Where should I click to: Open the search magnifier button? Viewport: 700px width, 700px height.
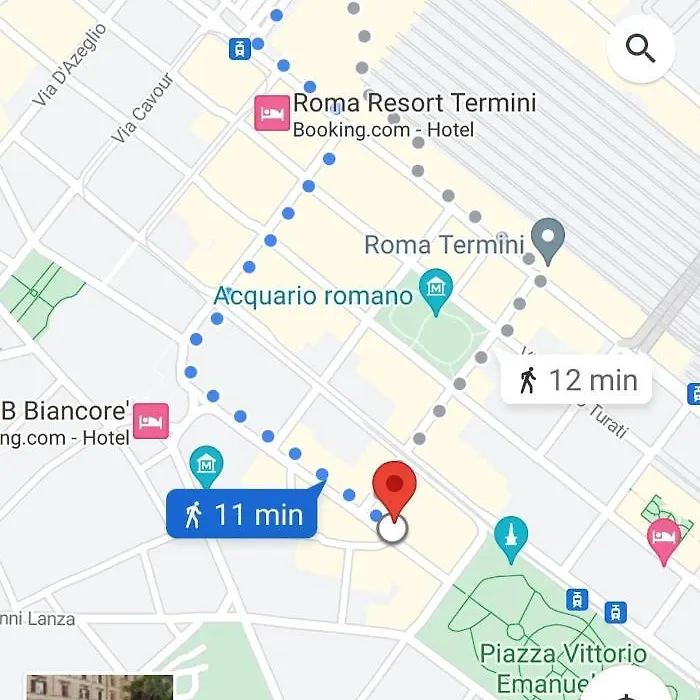640,47
